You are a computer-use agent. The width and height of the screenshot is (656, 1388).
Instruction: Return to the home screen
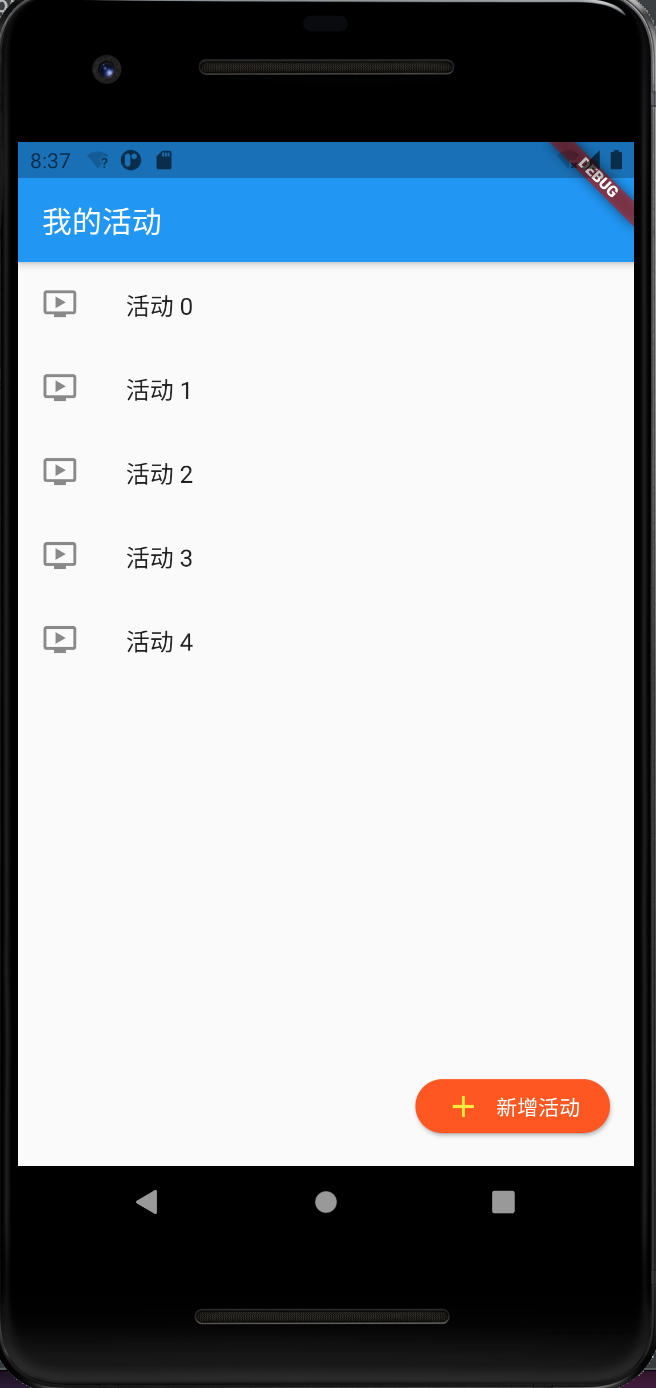[x=326, y=1202]
